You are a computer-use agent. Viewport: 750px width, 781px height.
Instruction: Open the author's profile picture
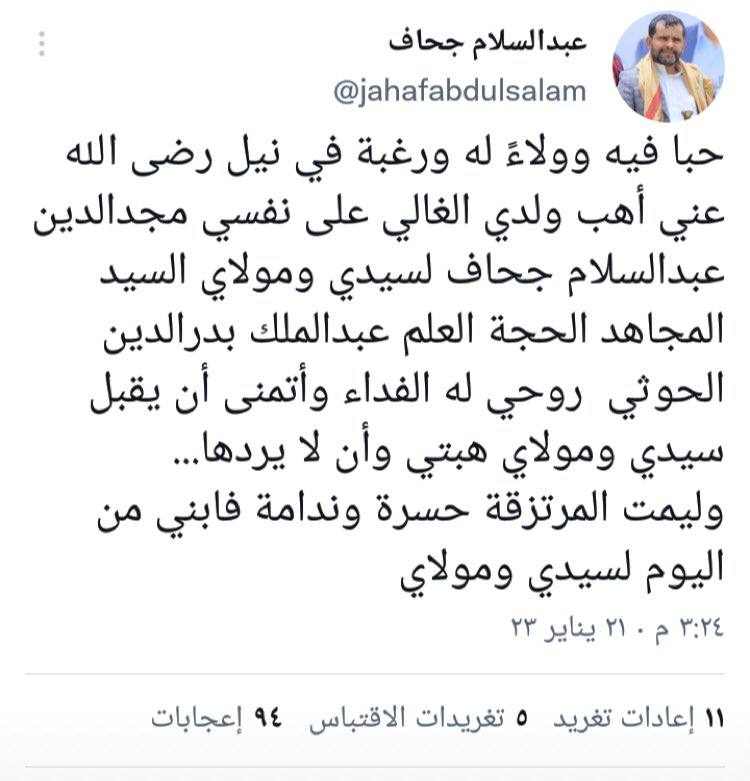[664, 67]
